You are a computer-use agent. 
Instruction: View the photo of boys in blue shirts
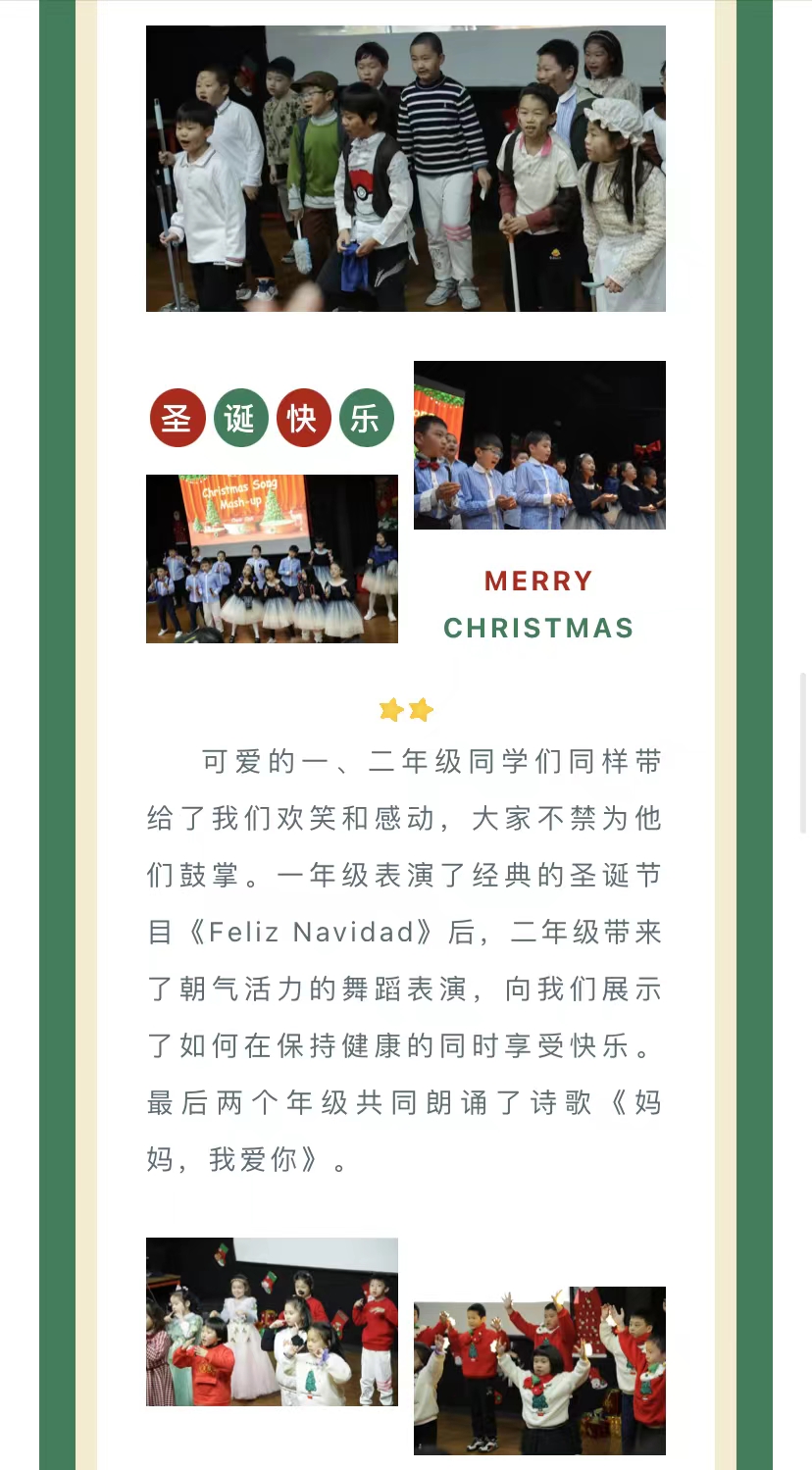(539, 445)
